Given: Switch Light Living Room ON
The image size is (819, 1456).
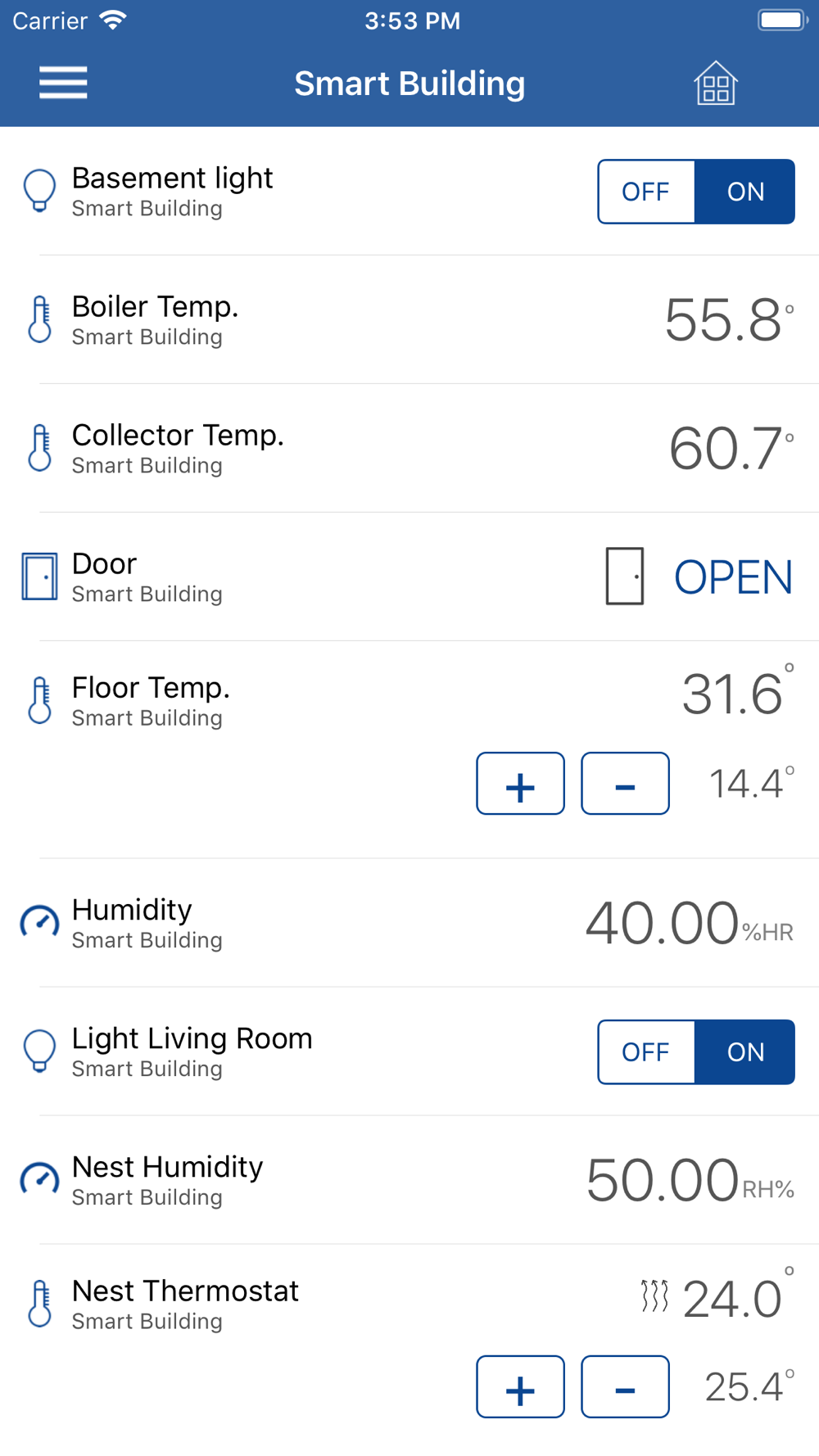Looking at the screenshot, I should point(745,1052).
